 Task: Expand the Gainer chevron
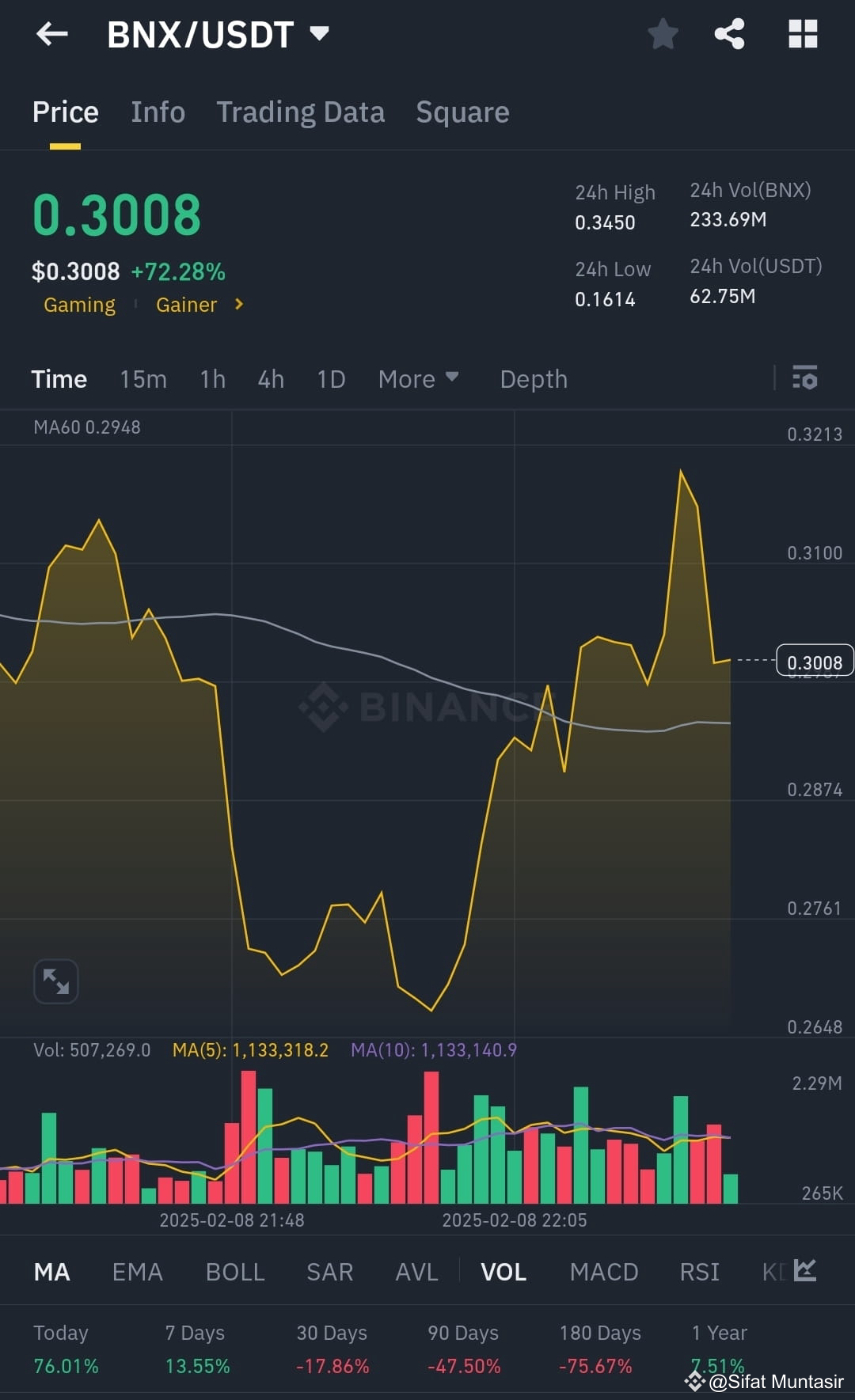point(238,305)
